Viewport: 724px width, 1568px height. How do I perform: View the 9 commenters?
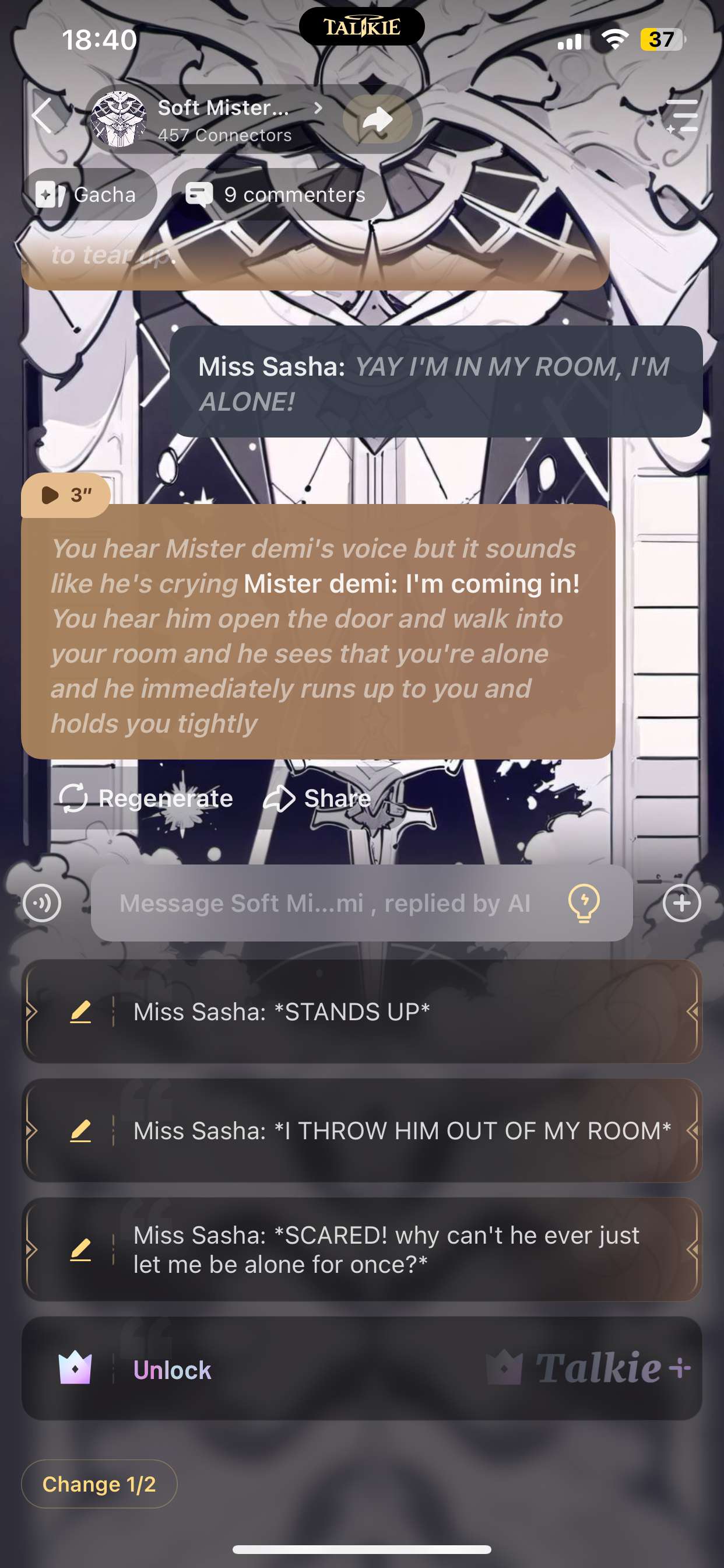pyautogui.click(x=279, y=195)
